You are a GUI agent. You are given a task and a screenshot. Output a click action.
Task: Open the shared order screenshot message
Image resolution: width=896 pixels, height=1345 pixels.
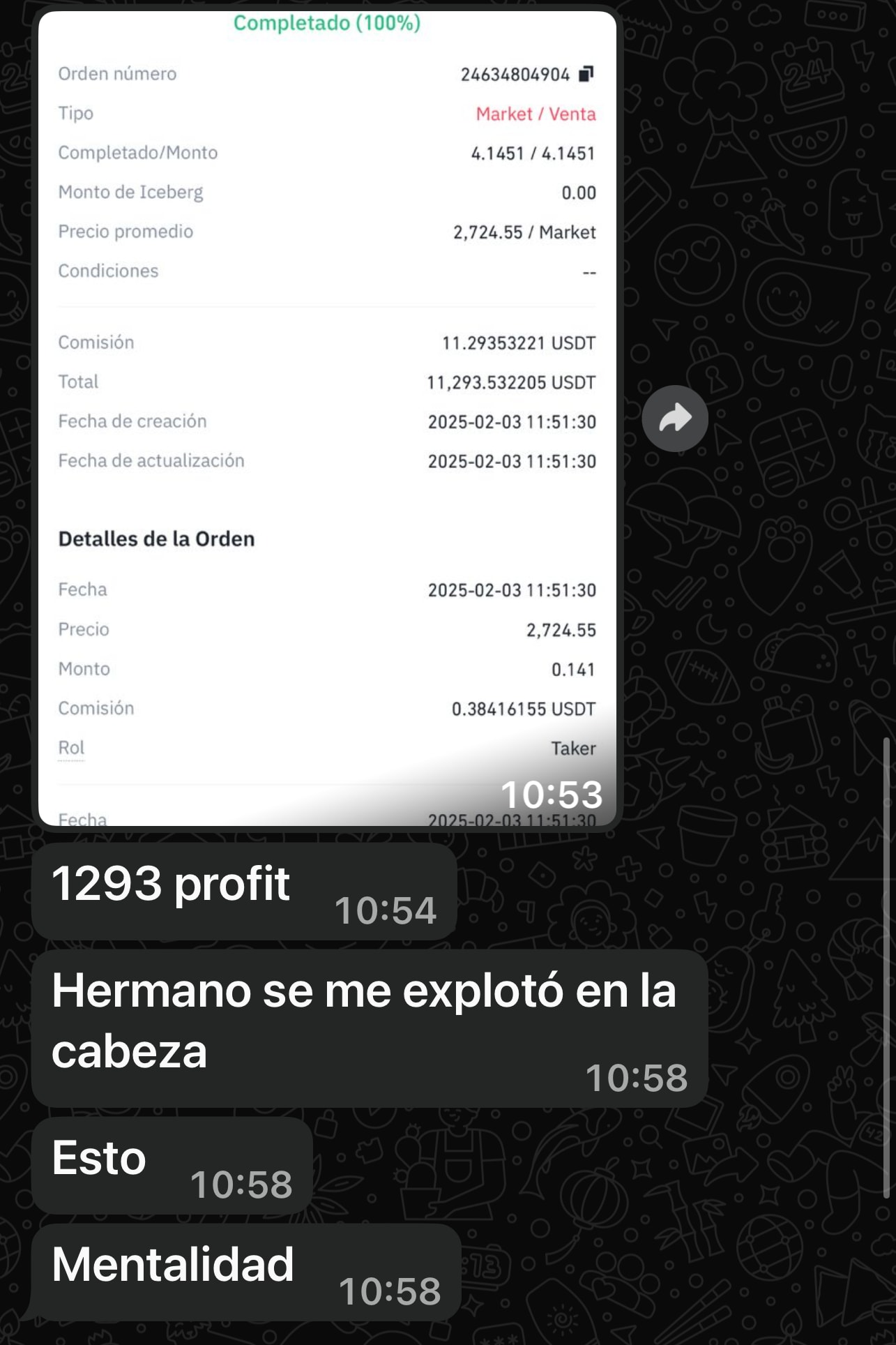coord(326,419)
